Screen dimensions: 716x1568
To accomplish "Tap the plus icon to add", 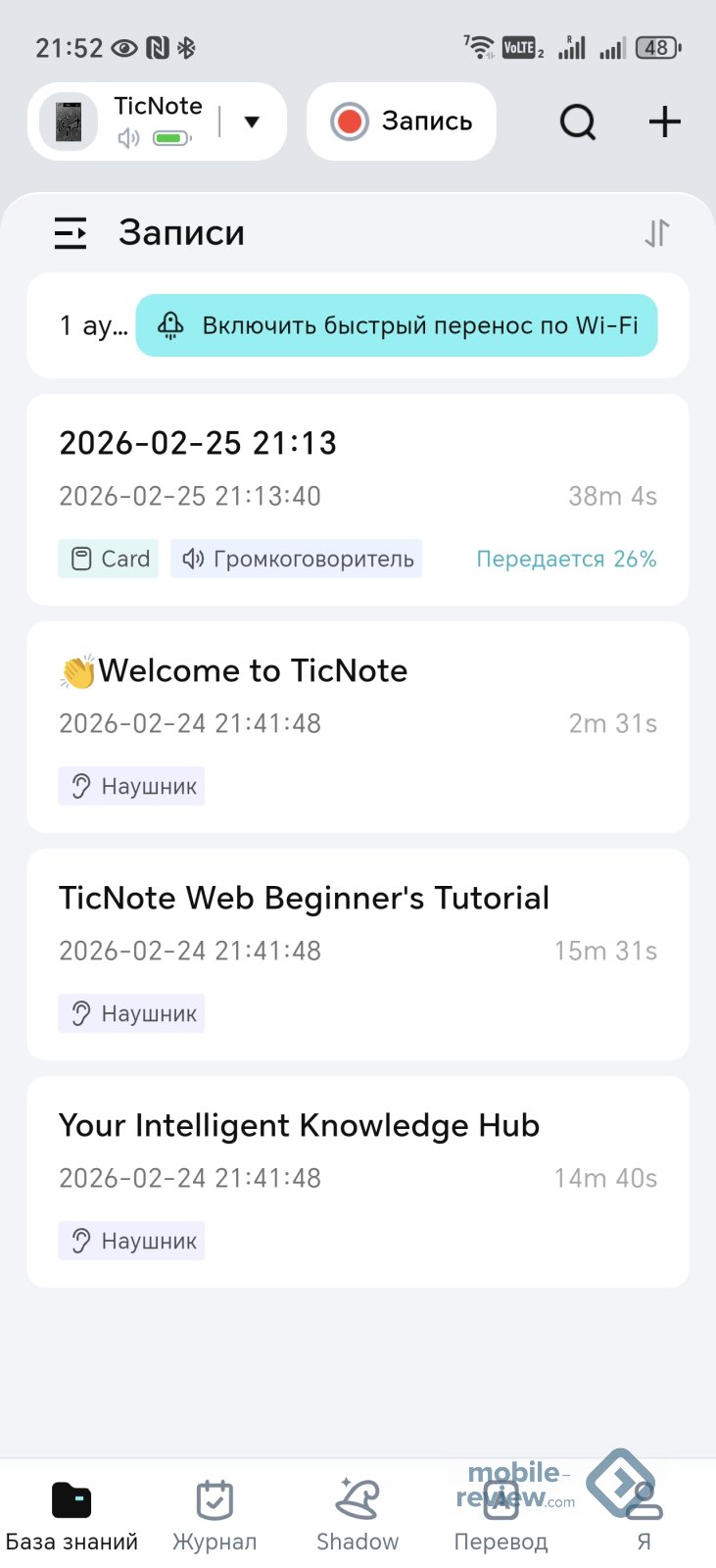I will 665,122.
